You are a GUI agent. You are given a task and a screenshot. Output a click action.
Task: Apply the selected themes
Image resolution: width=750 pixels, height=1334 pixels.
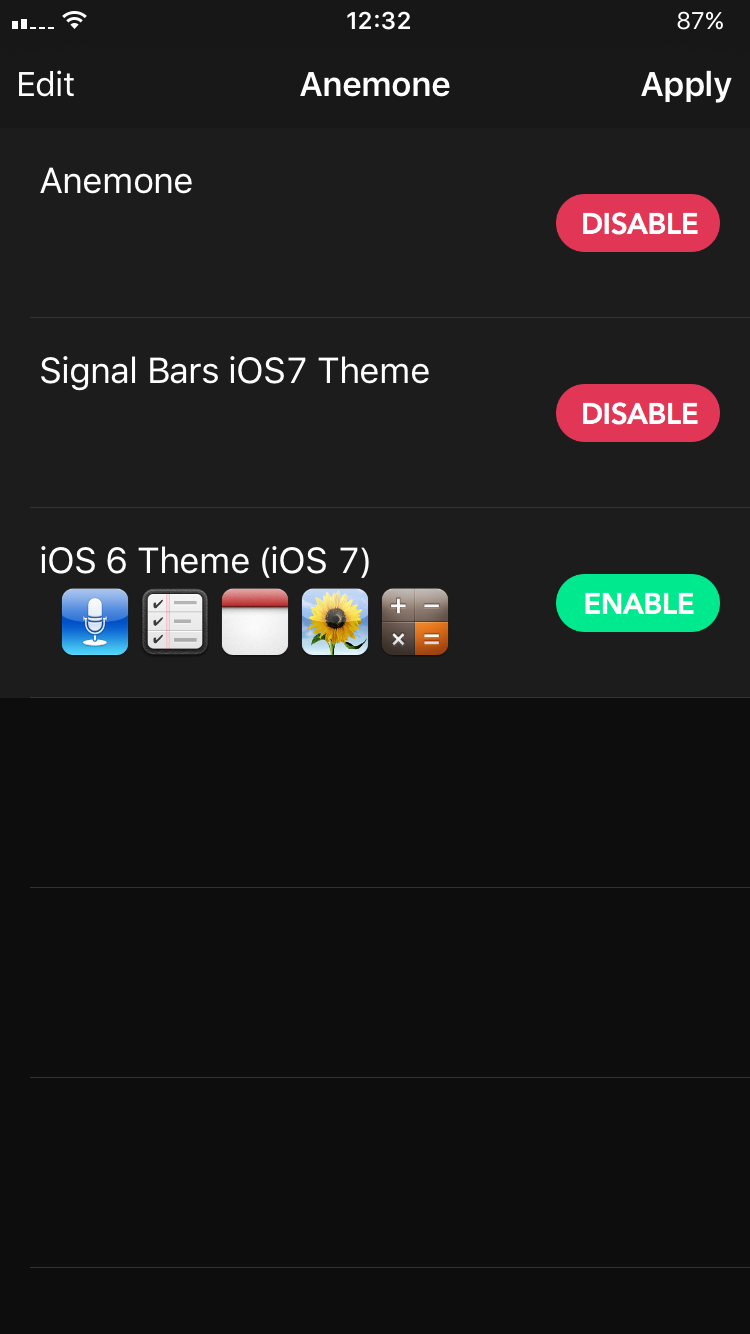(x=686, y=85)
